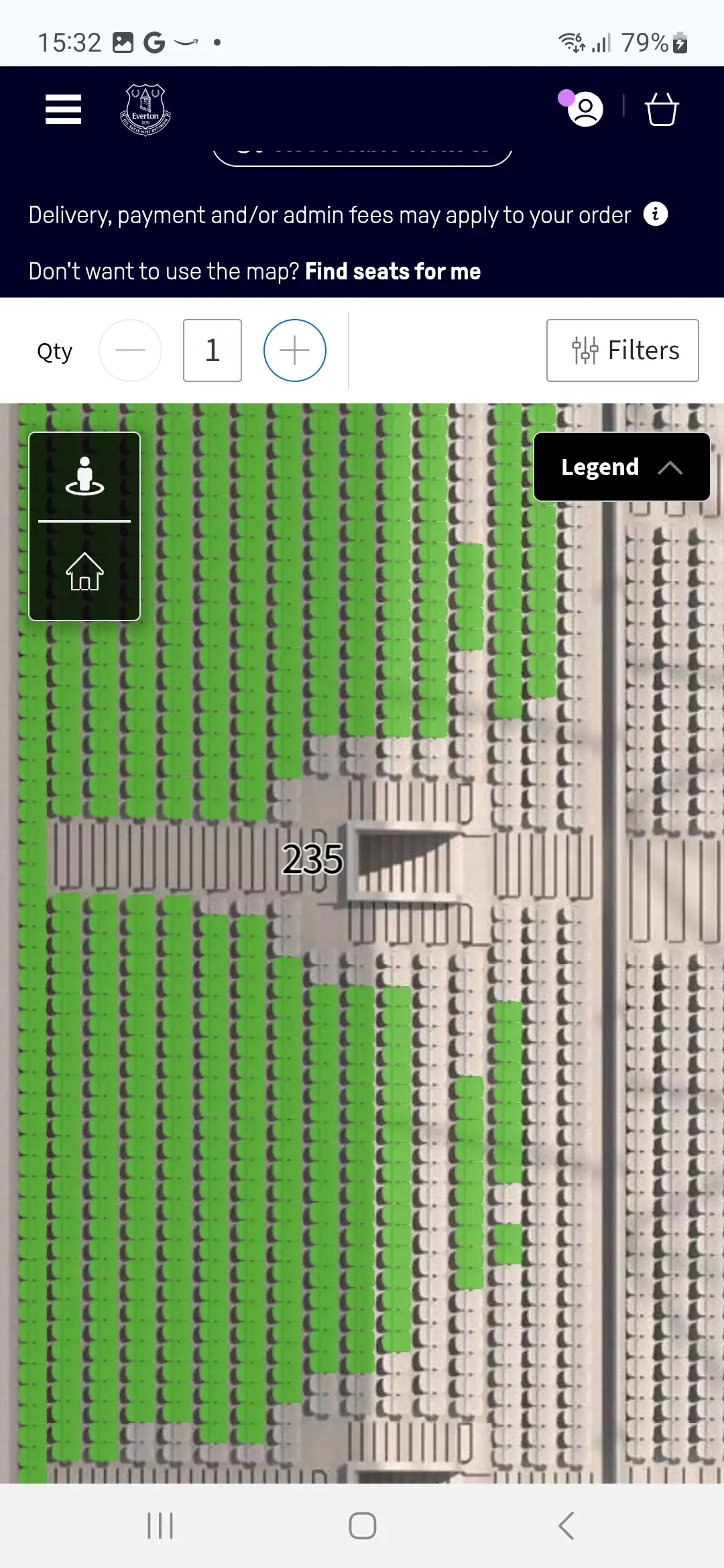Open the Filters options
This screenshot has width=724, height=1568.
[x=622, y=350]
